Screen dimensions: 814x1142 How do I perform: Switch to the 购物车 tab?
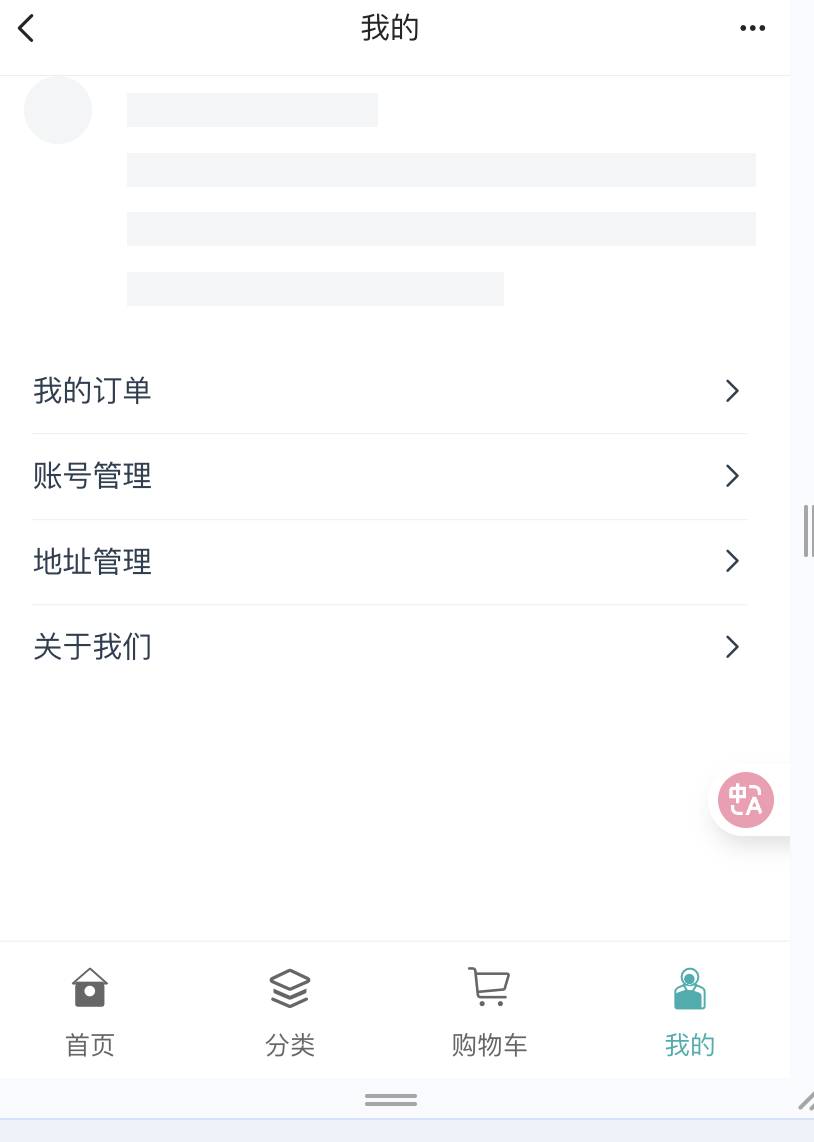pyautogui.click(x=489, y=1013)
